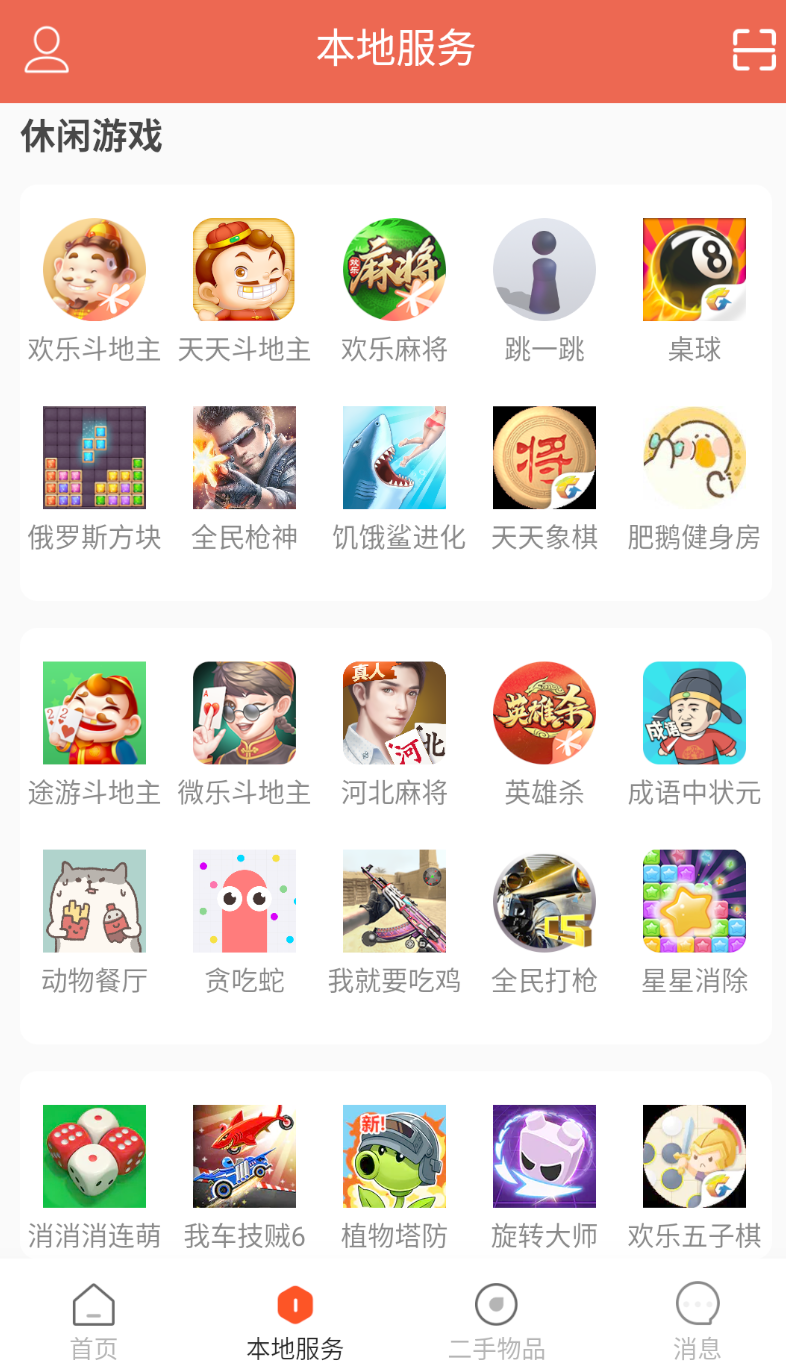Tap the 消息 bubble icon in bottom bar
Viewport: 786px width, 1366px height.
697,1303
